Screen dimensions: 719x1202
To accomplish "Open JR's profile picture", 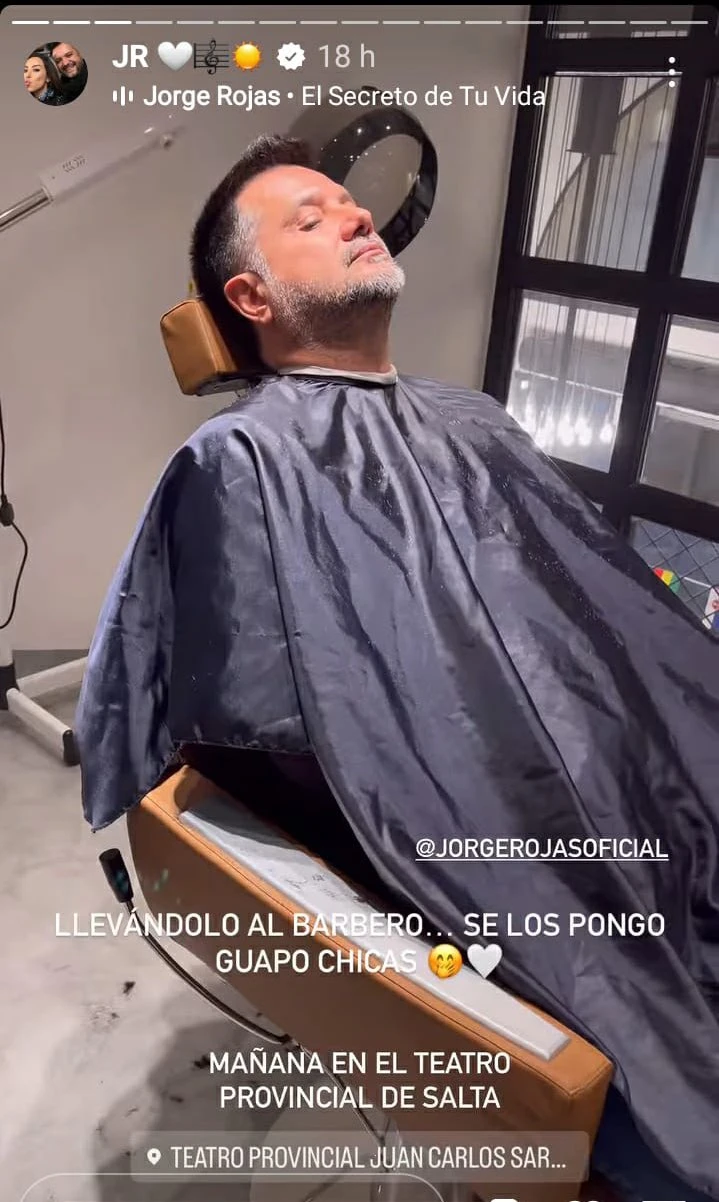I will click(56, 74).
